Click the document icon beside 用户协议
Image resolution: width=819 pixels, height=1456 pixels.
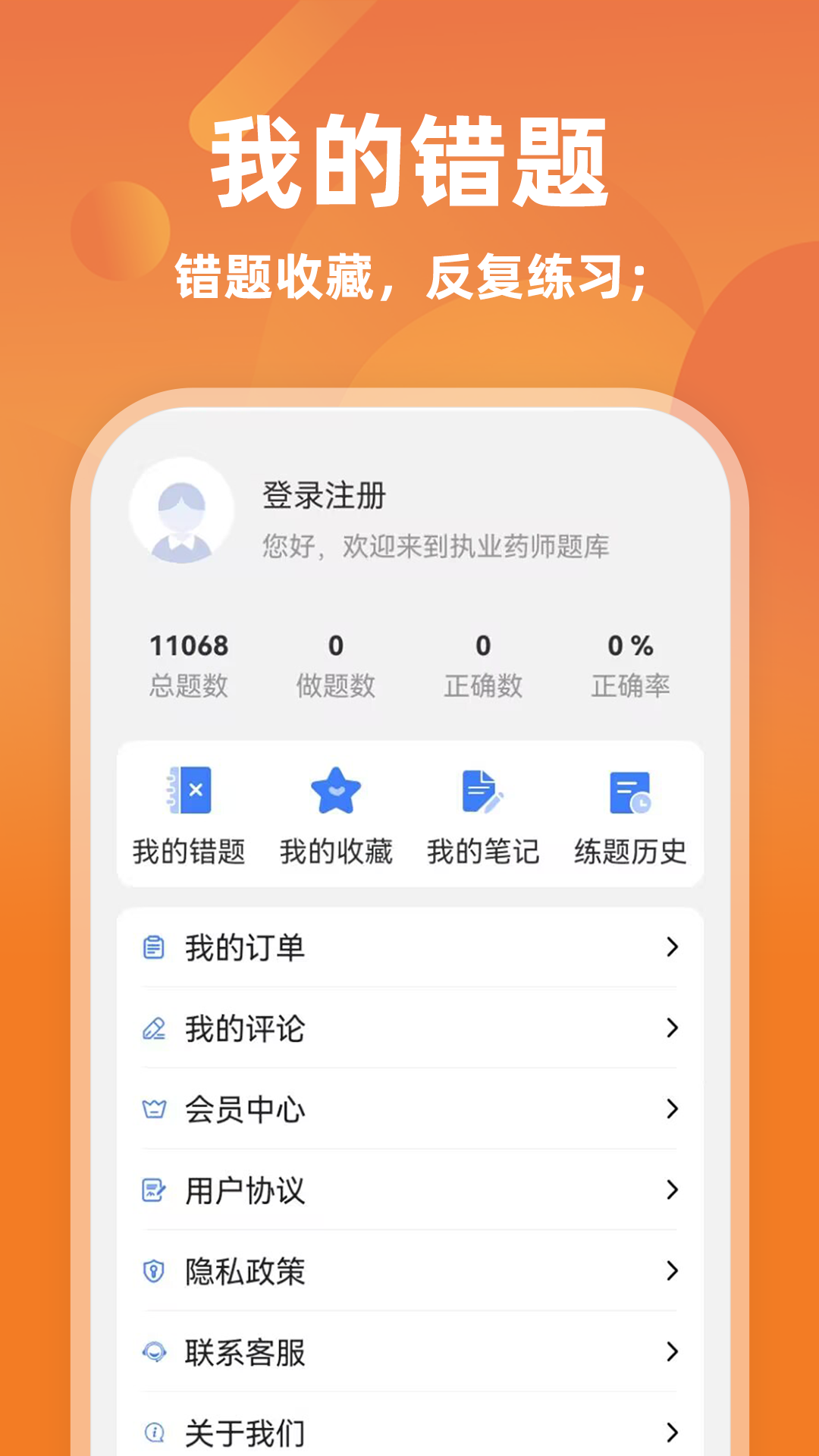[x=154, y=1191]
